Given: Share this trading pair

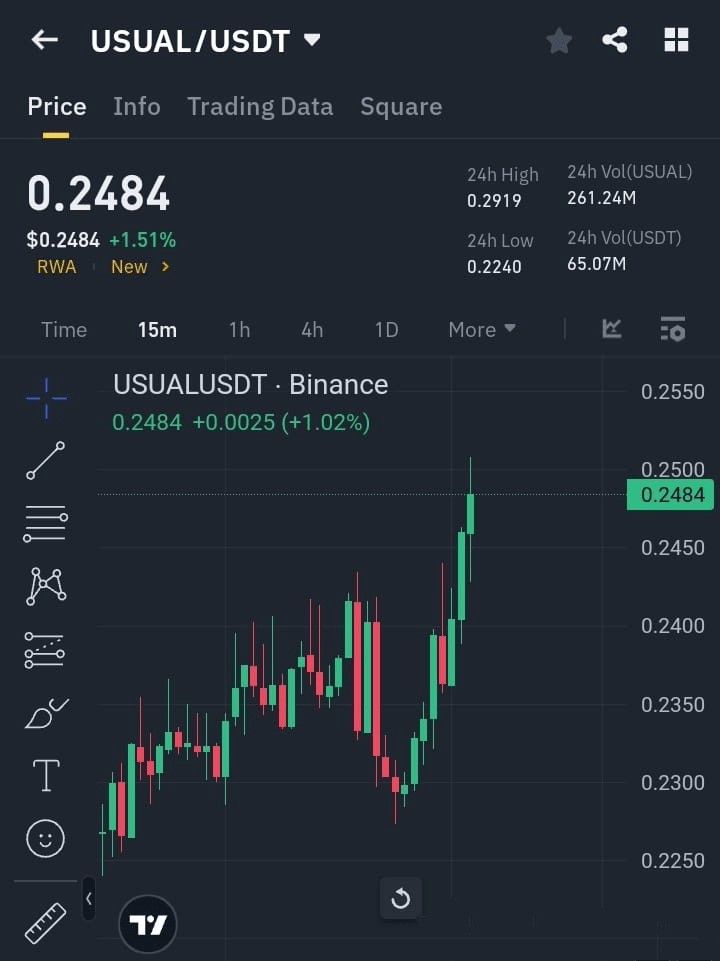Looking at the screenshot, I should point(615,40).
